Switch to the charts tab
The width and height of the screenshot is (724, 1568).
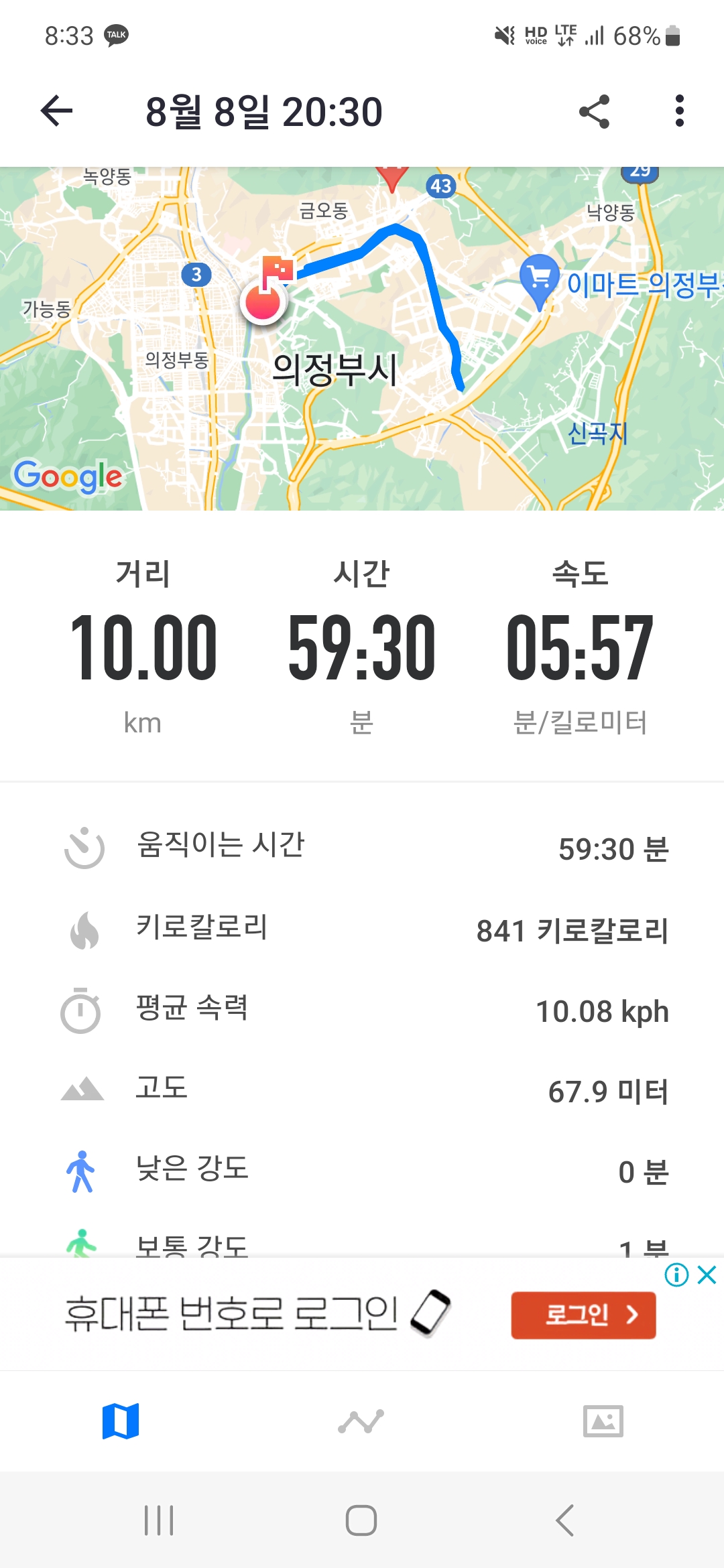click(361, 1421)
